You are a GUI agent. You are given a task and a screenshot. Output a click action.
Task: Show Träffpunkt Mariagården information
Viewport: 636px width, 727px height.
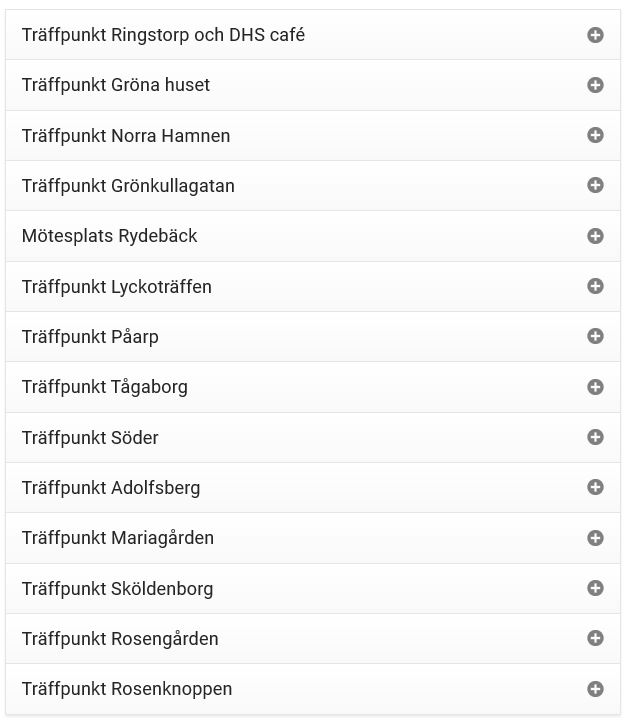click(x=595, y=538)
